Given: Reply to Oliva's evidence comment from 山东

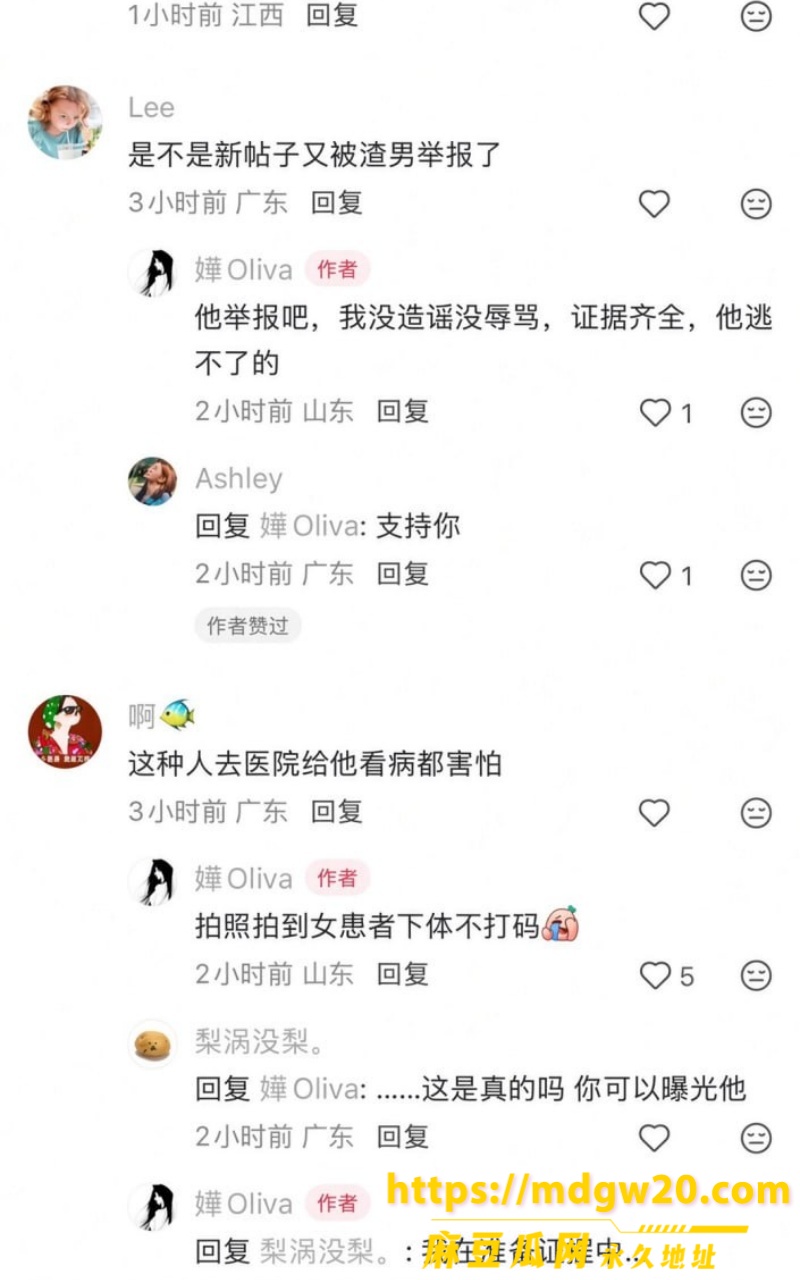Looking at the screenshot, I should [402, 411].
